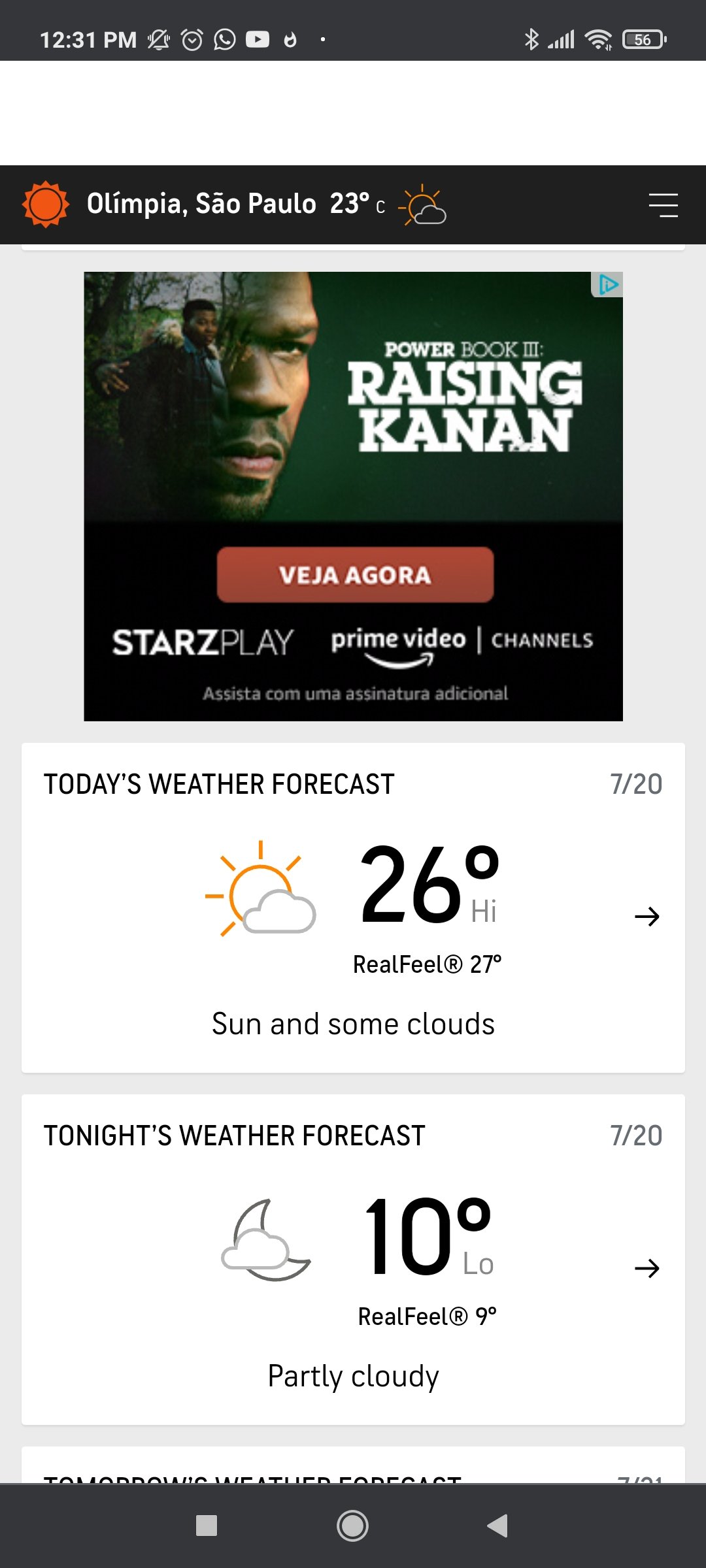
Task: Tap the AccuWeather sun logo
Action: pos(45,204)
